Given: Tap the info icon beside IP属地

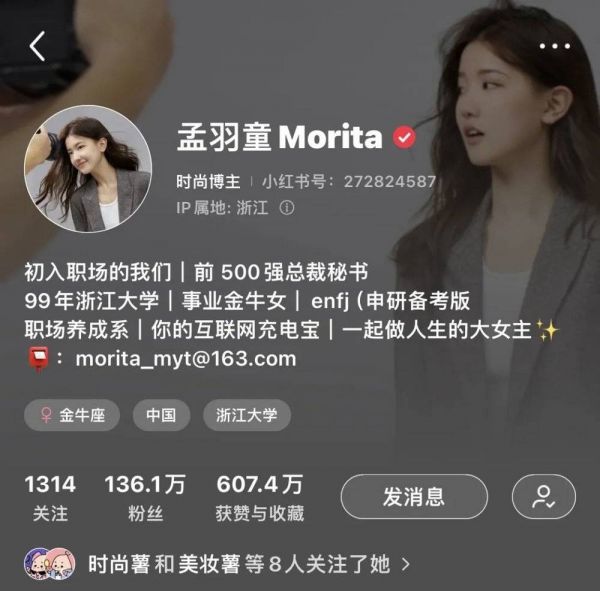Looking at the screenshot, I should click(x=287, y=208).
